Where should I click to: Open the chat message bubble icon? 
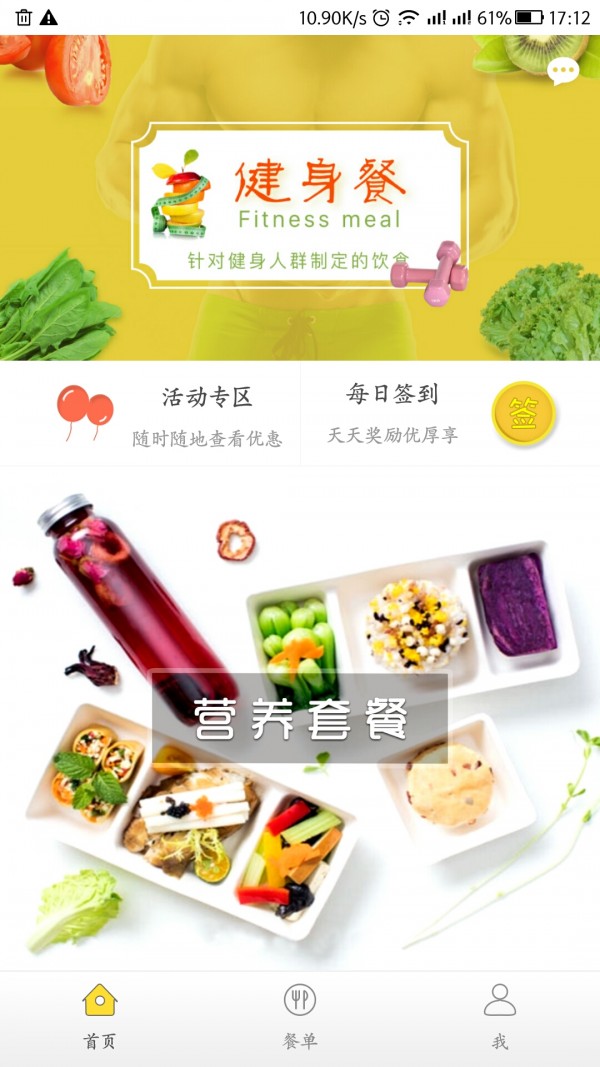[563, 71]
